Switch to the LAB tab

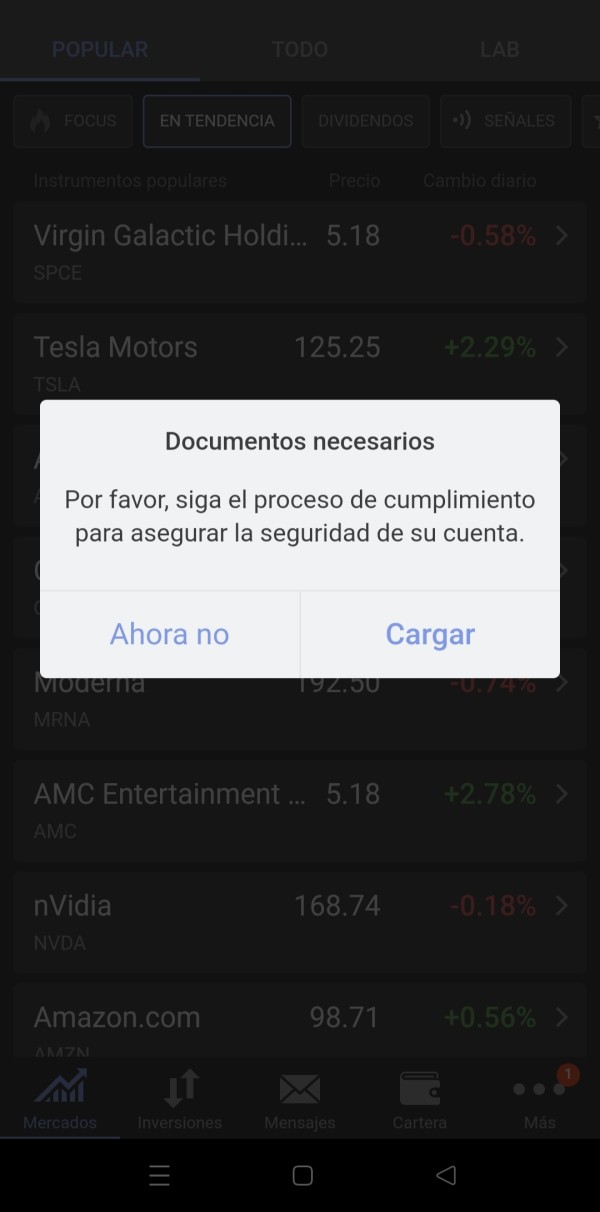[499, 49]
